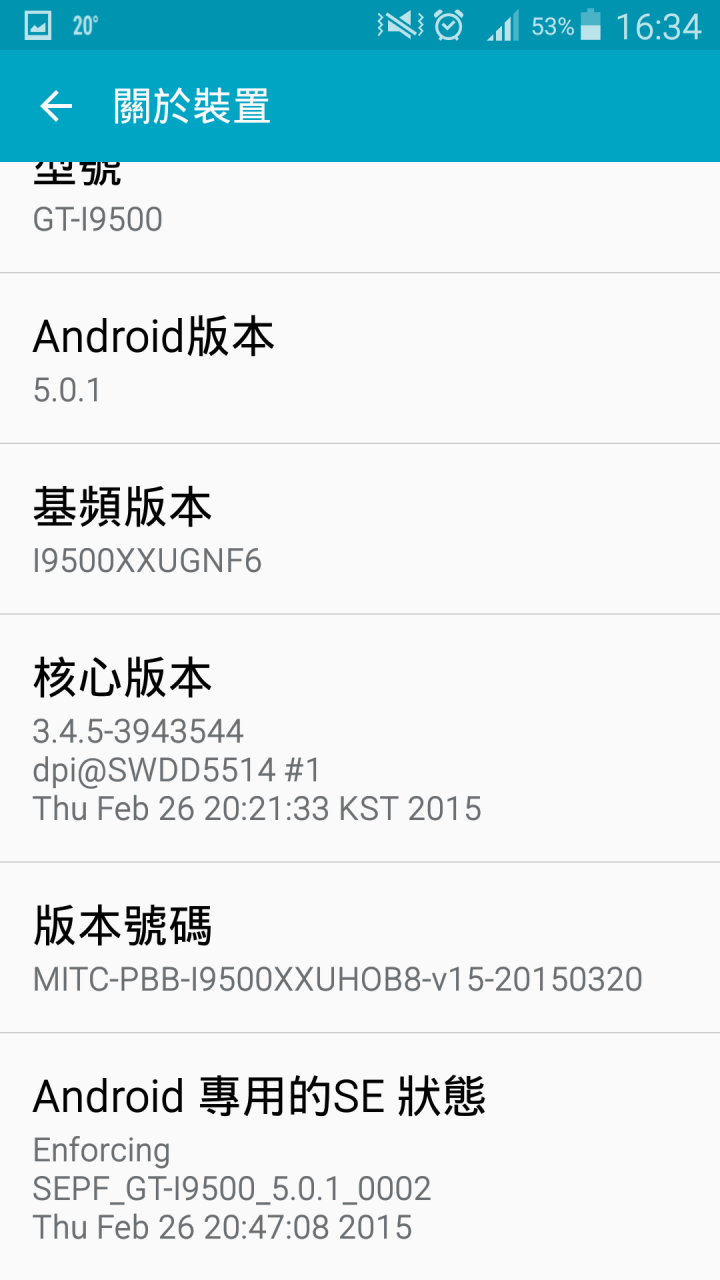Select the 基頻版本 row
Screen dimensions: 720x1280
tap(360, 529)
